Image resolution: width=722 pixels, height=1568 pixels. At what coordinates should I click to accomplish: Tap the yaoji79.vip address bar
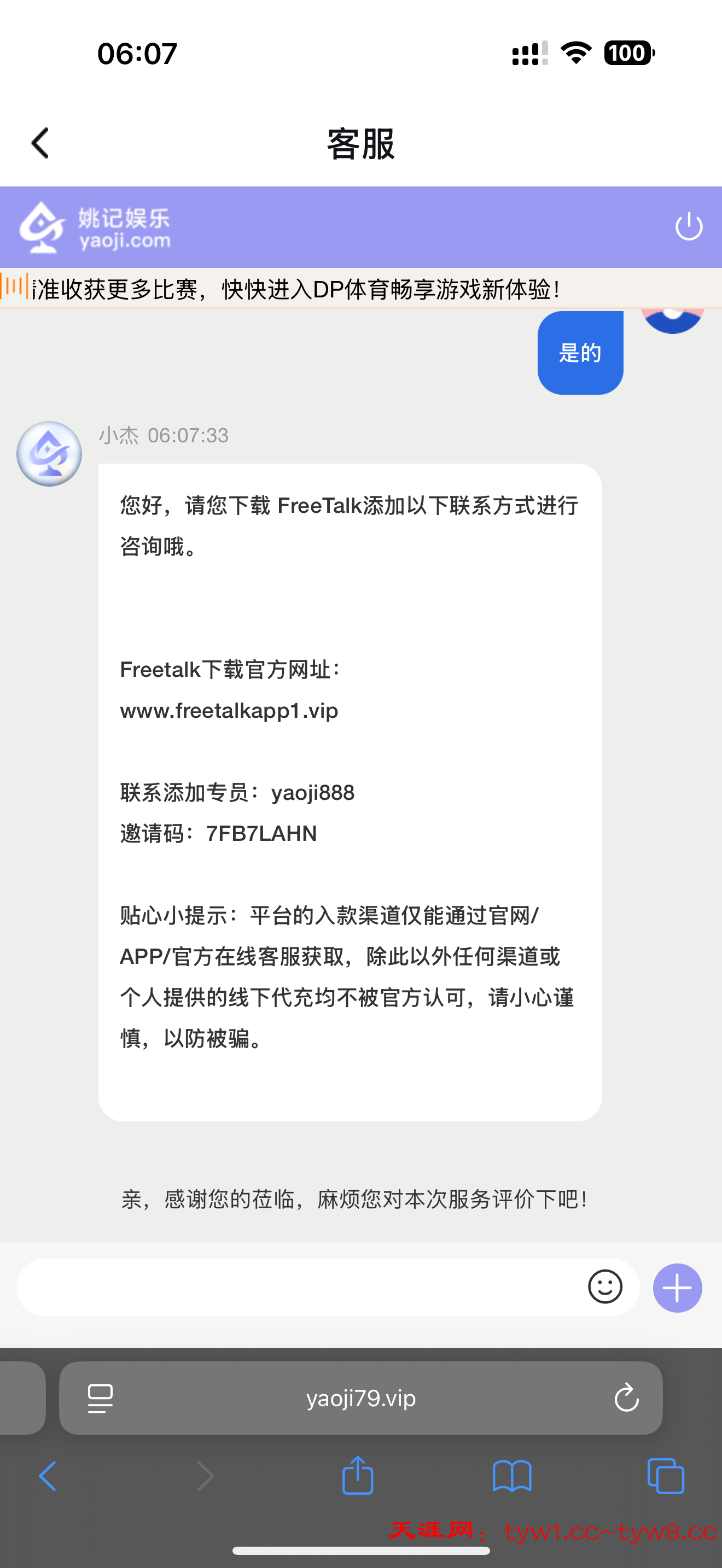(x=360, y=1398)
